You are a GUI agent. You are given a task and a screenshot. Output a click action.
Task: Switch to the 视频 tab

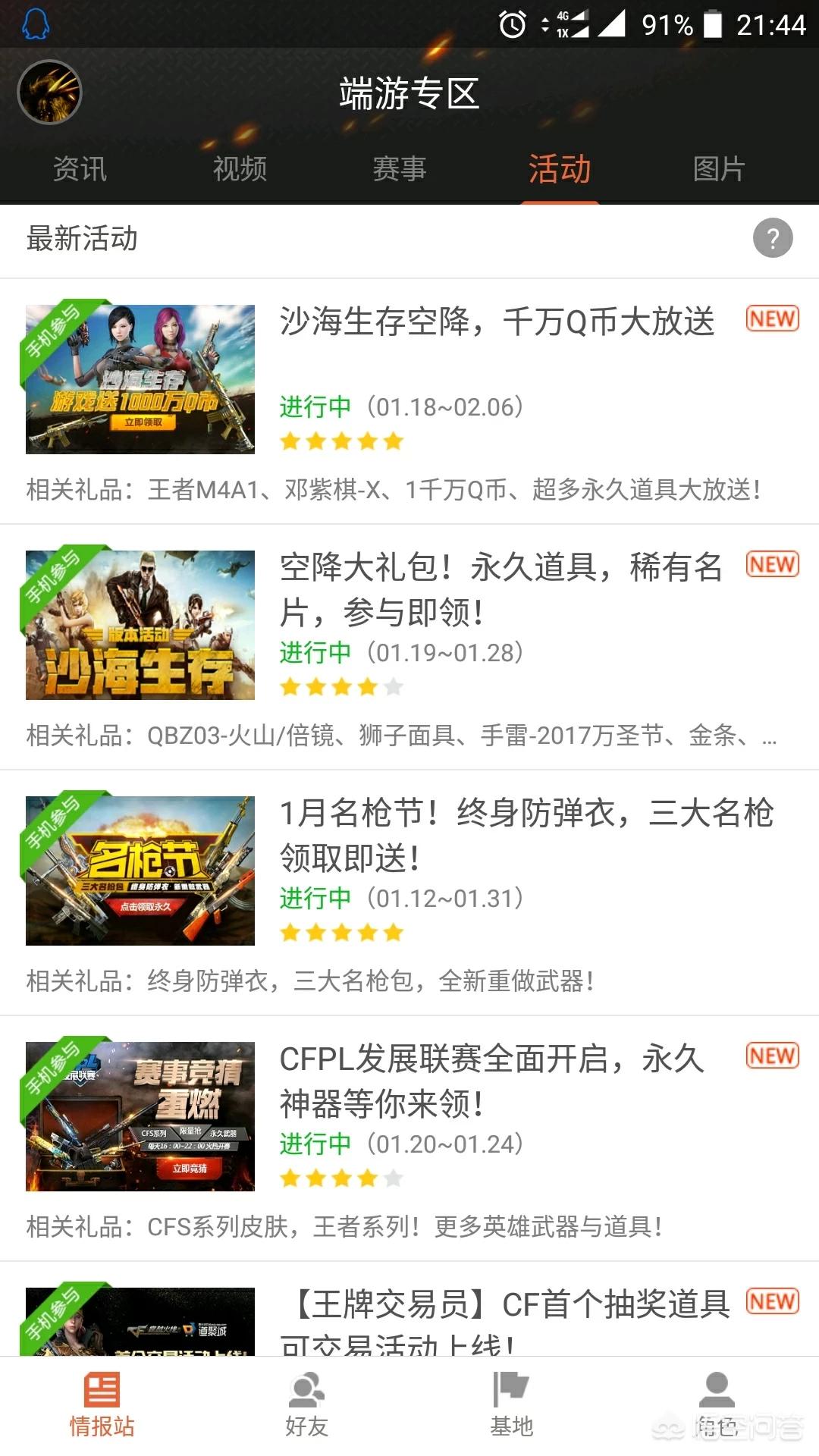(240, 168)
